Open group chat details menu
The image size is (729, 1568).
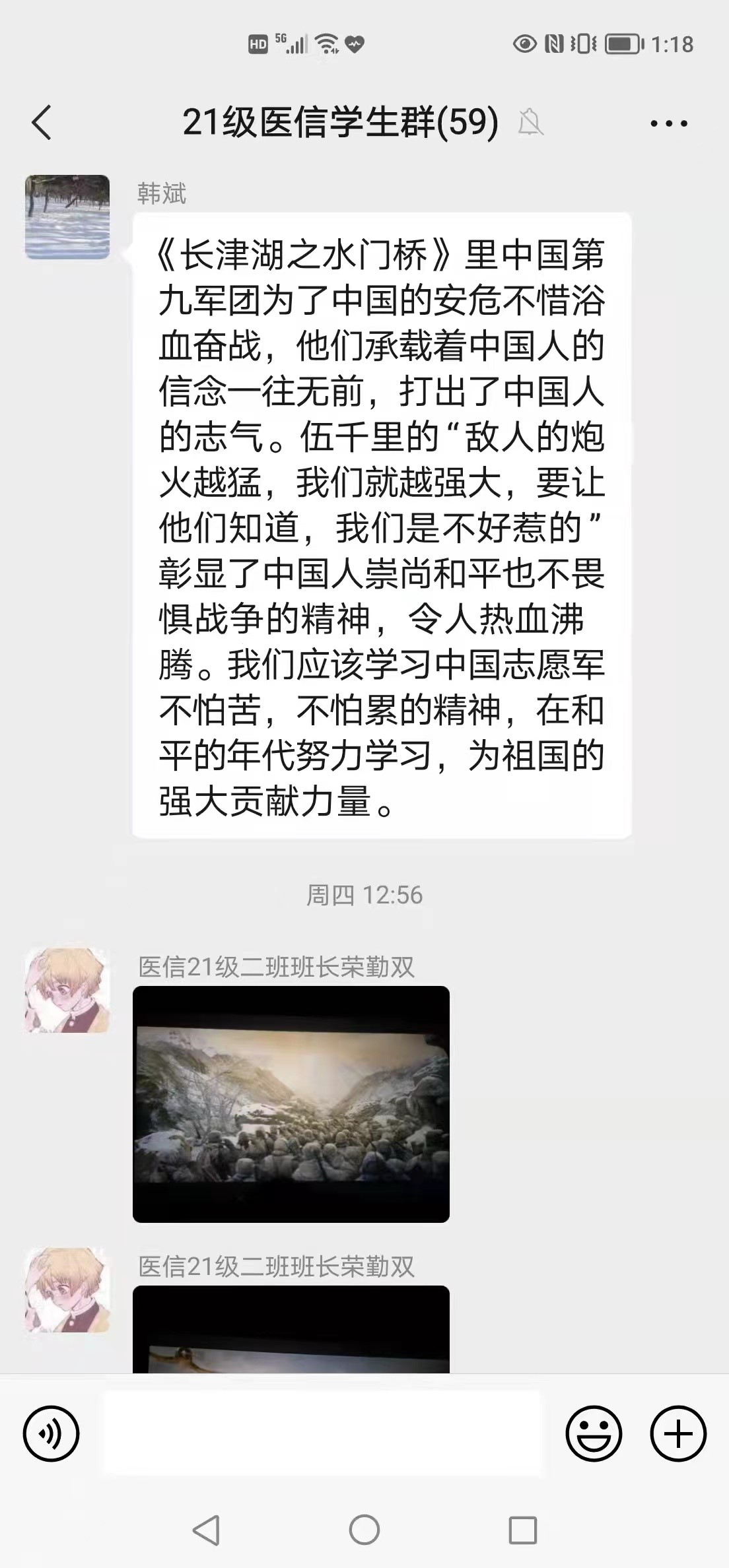[668, 123]
